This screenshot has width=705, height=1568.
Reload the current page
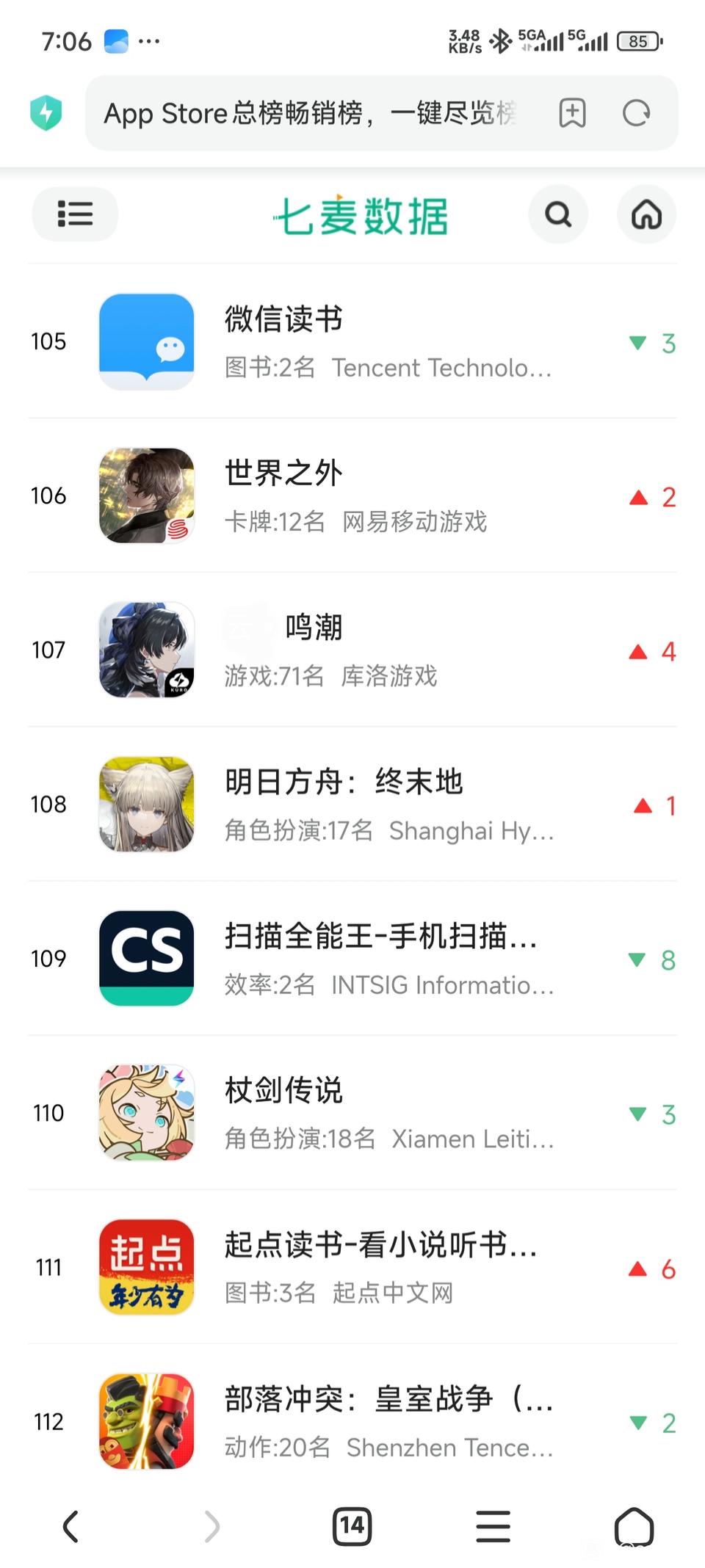(x=636, y=113)
